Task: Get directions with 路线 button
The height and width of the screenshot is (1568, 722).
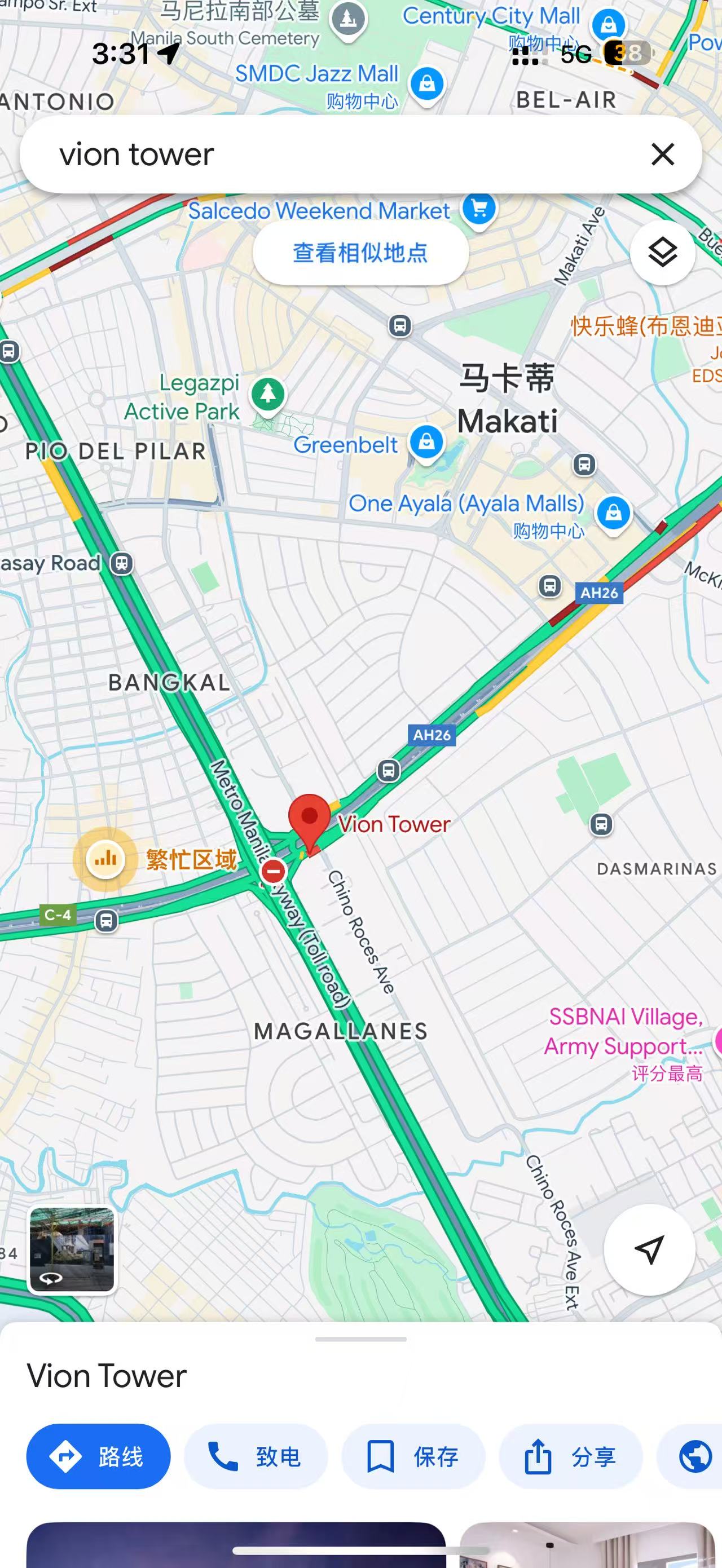Action: pyautogui.click(x=98, y=1456)
